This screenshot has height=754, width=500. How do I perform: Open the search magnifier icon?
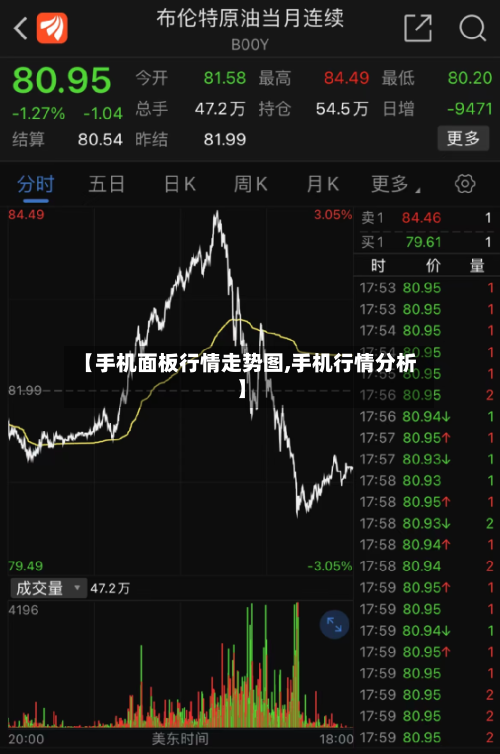click(473, 28)
